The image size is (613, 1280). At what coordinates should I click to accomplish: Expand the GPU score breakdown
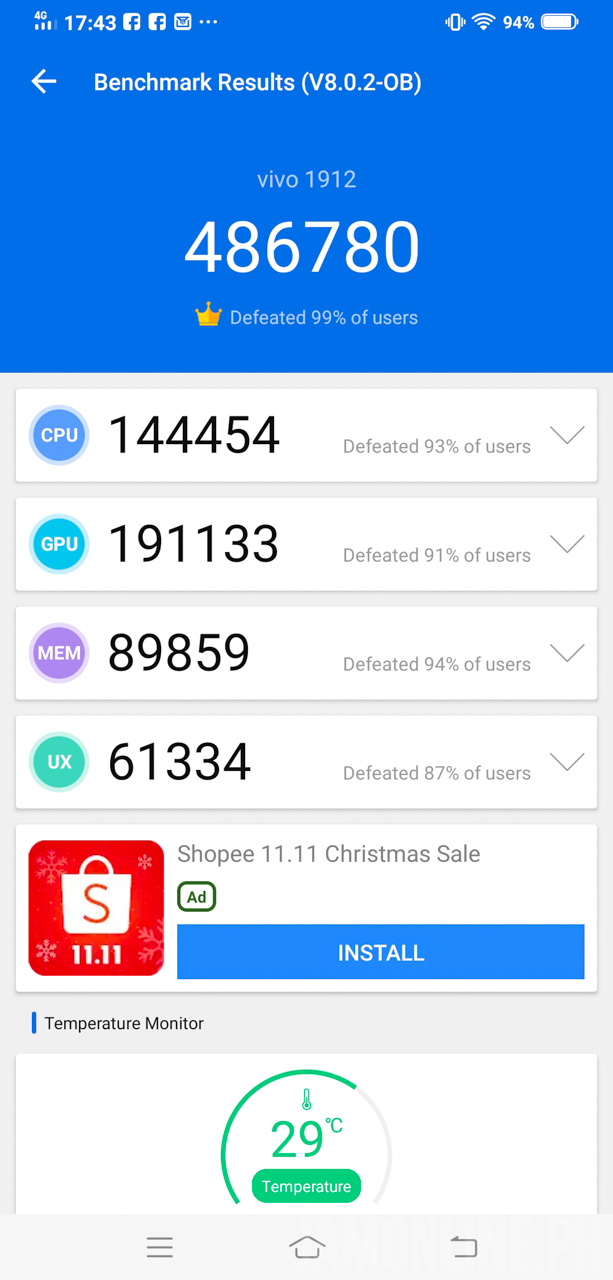coord(567,545)
